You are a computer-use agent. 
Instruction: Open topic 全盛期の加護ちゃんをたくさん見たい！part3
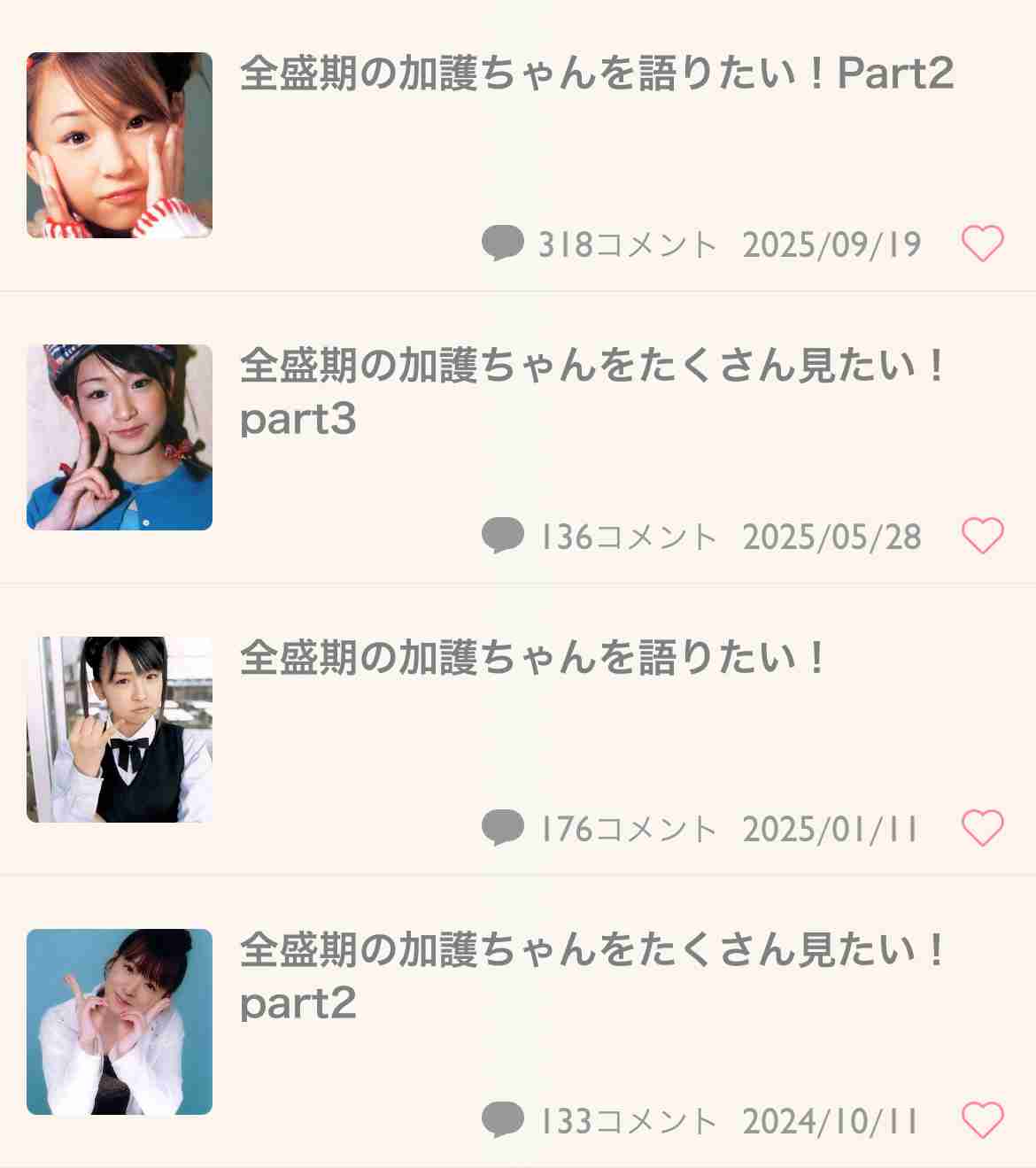coord(591,391)
